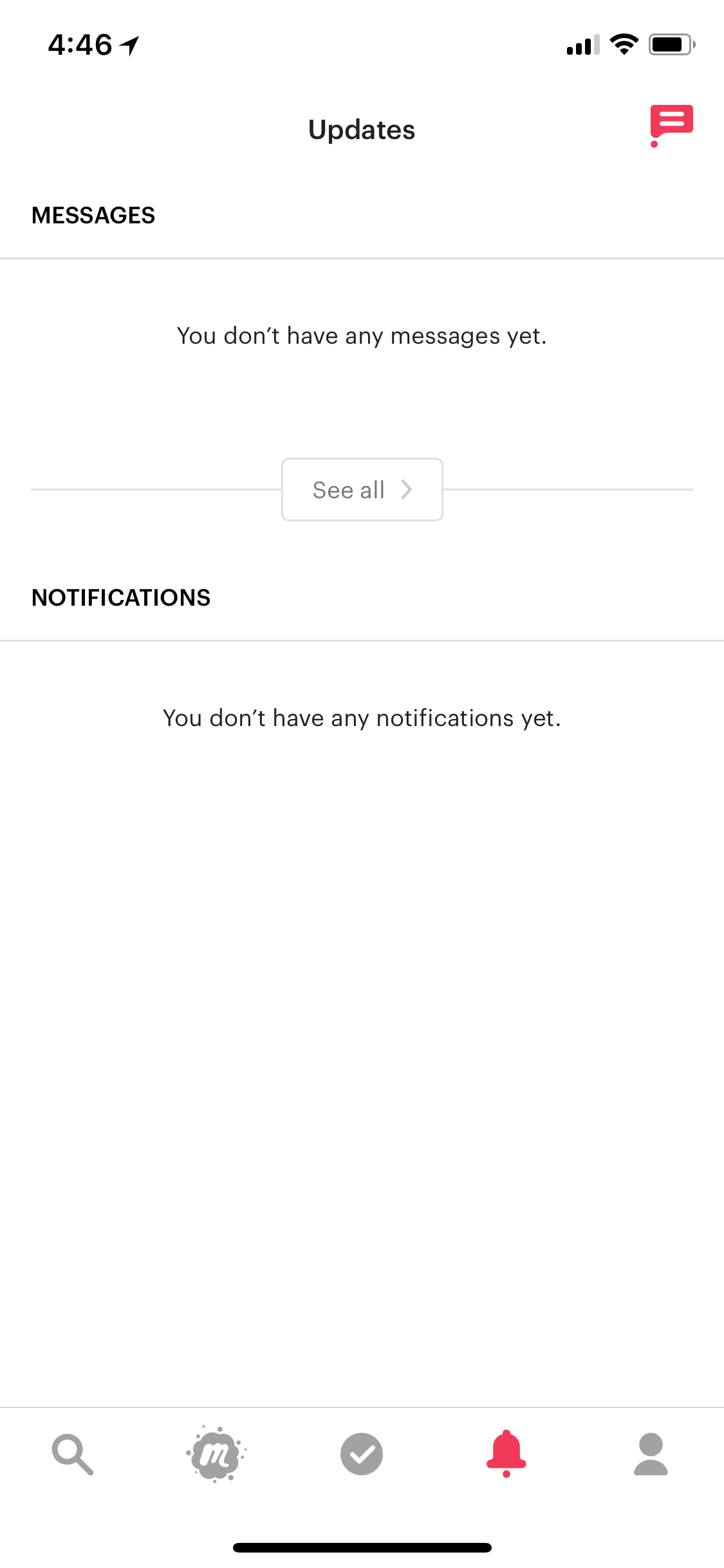Select the notifications bell tab
Screen dimensions: 724x1568
tap(506, 1453)
